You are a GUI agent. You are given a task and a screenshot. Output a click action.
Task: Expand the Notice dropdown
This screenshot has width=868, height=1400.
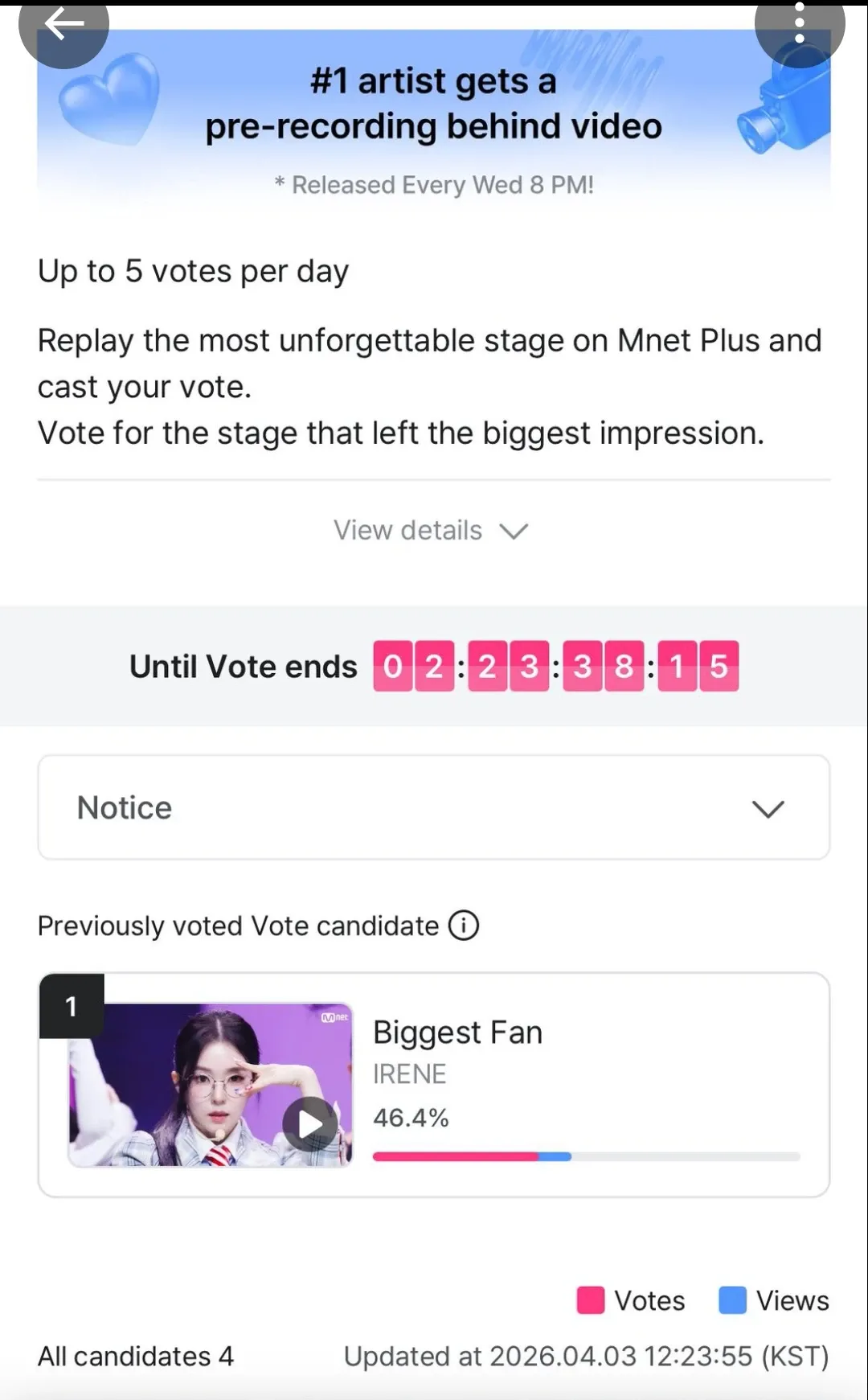tap(434, 807)
